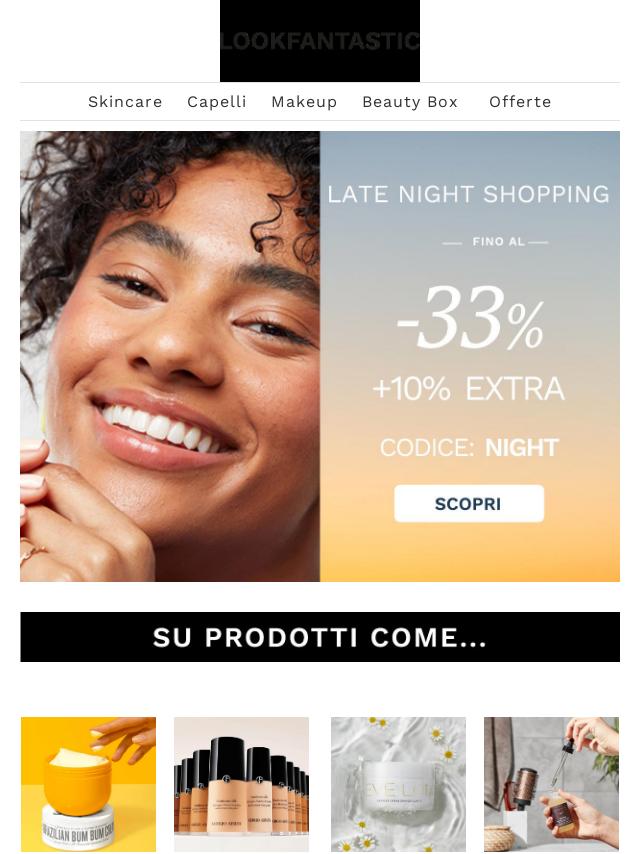Open the hair serum dropper product tile
Image resolution: width=640 pixels, height=854 pixels.
[551, 784]
